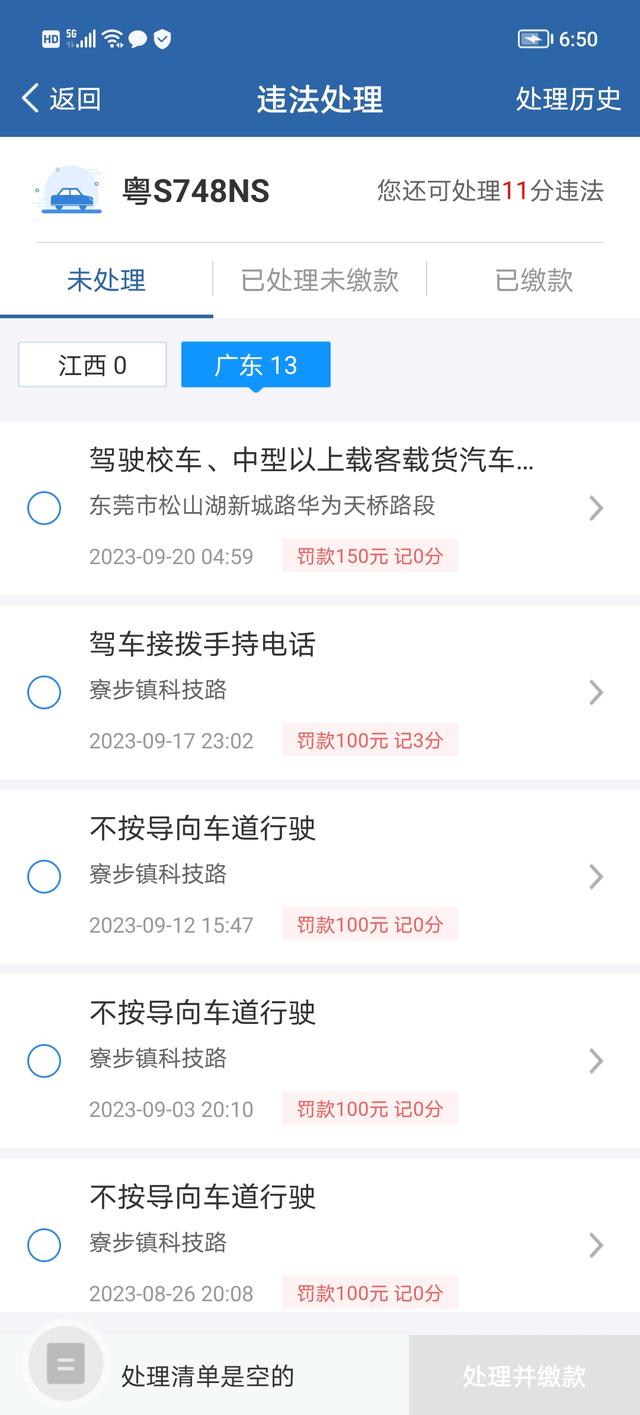
Task: Filter violations by 江西 0
Action: point(92,365)
